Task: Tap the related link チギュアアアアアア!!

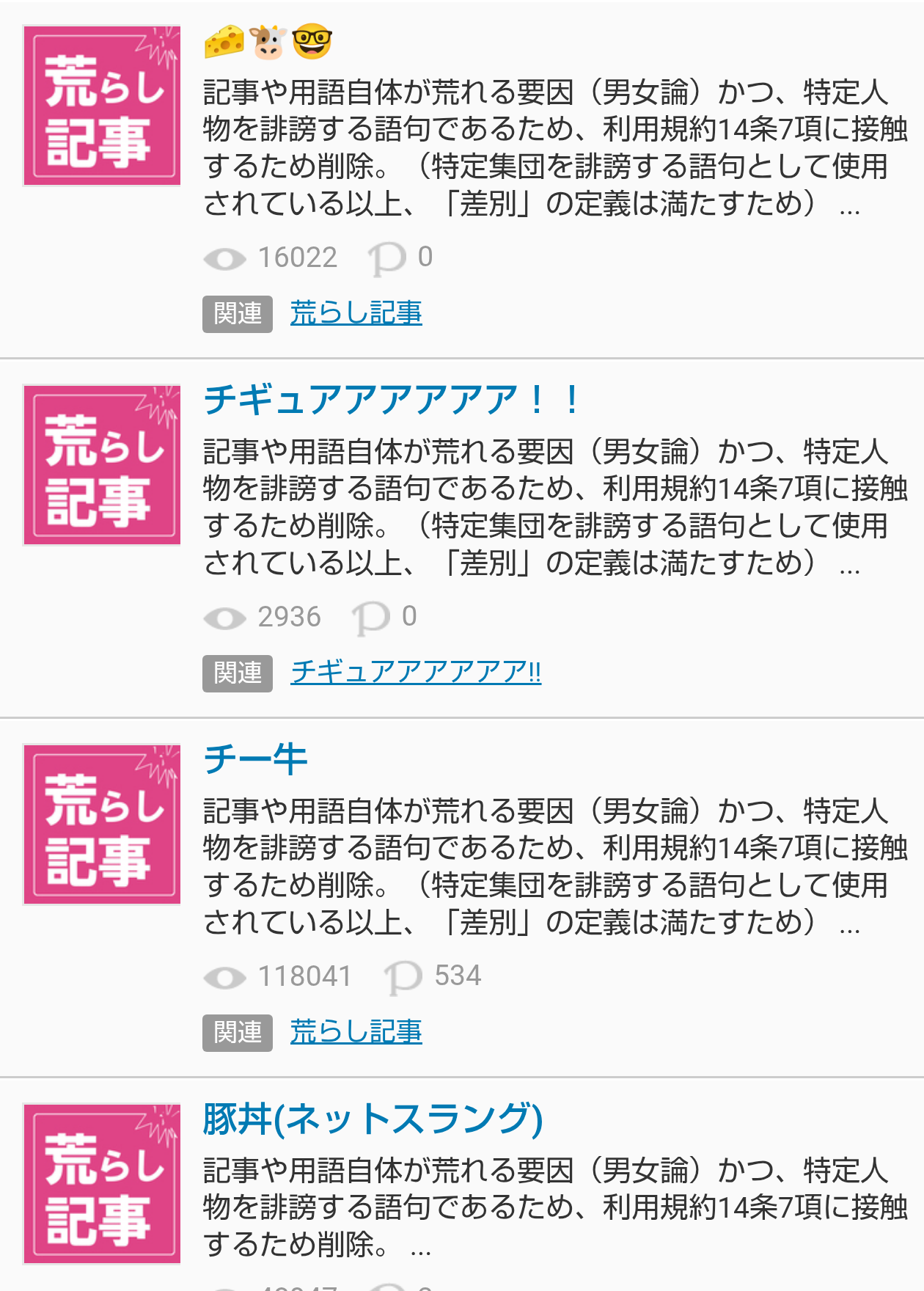Action: (x=416, y=672)
